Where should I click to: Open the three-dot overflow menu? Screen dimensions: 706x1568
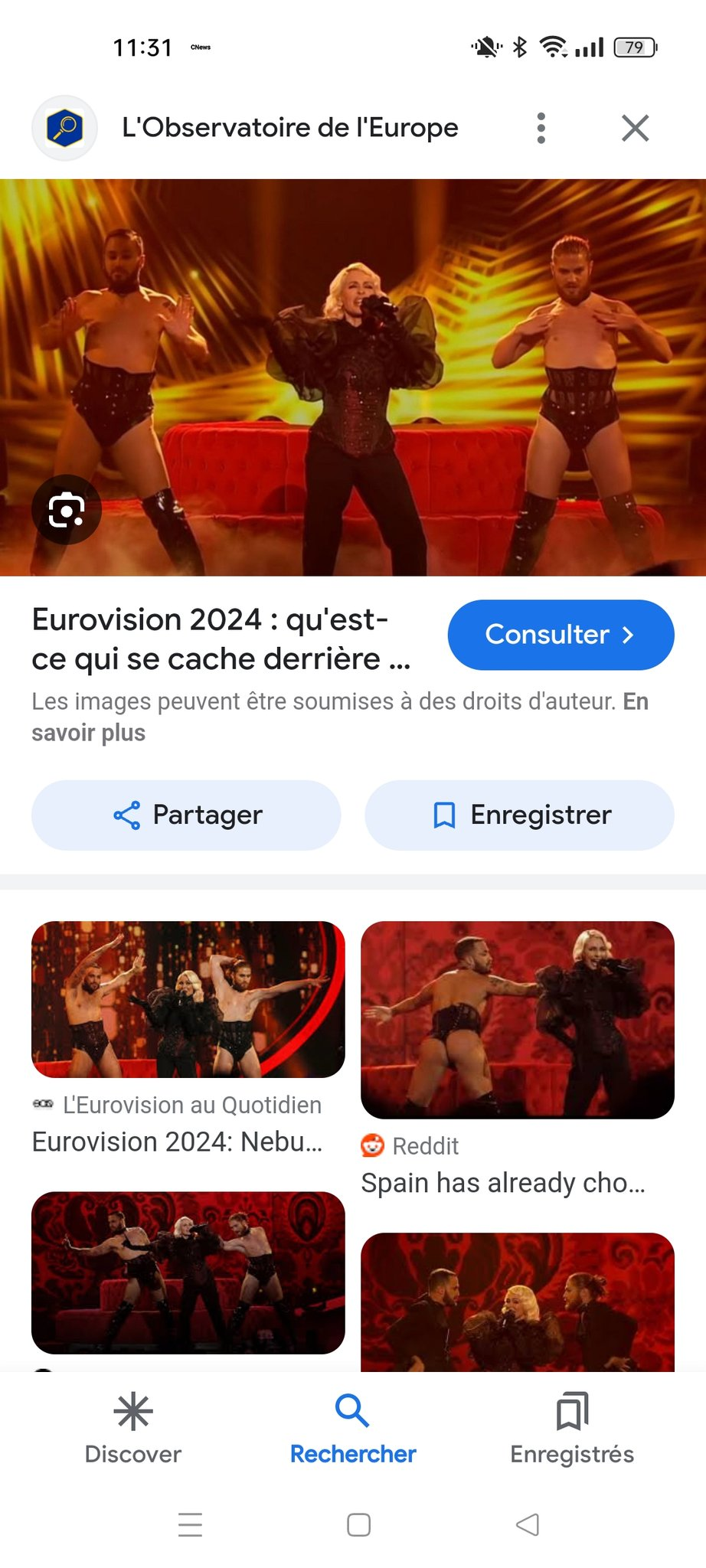541,129
